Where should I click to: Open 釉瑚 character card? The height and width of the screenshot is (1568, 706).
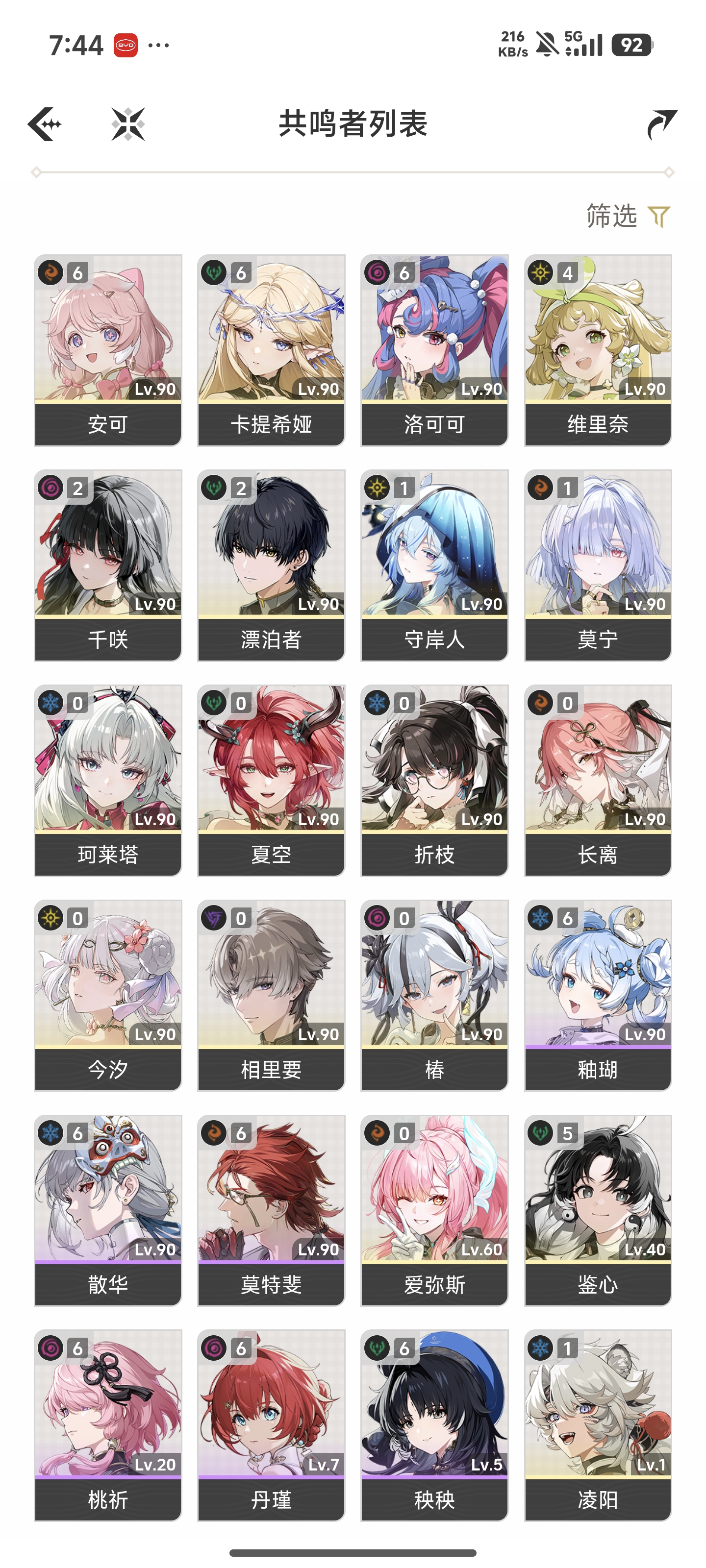tap(598, 995)
